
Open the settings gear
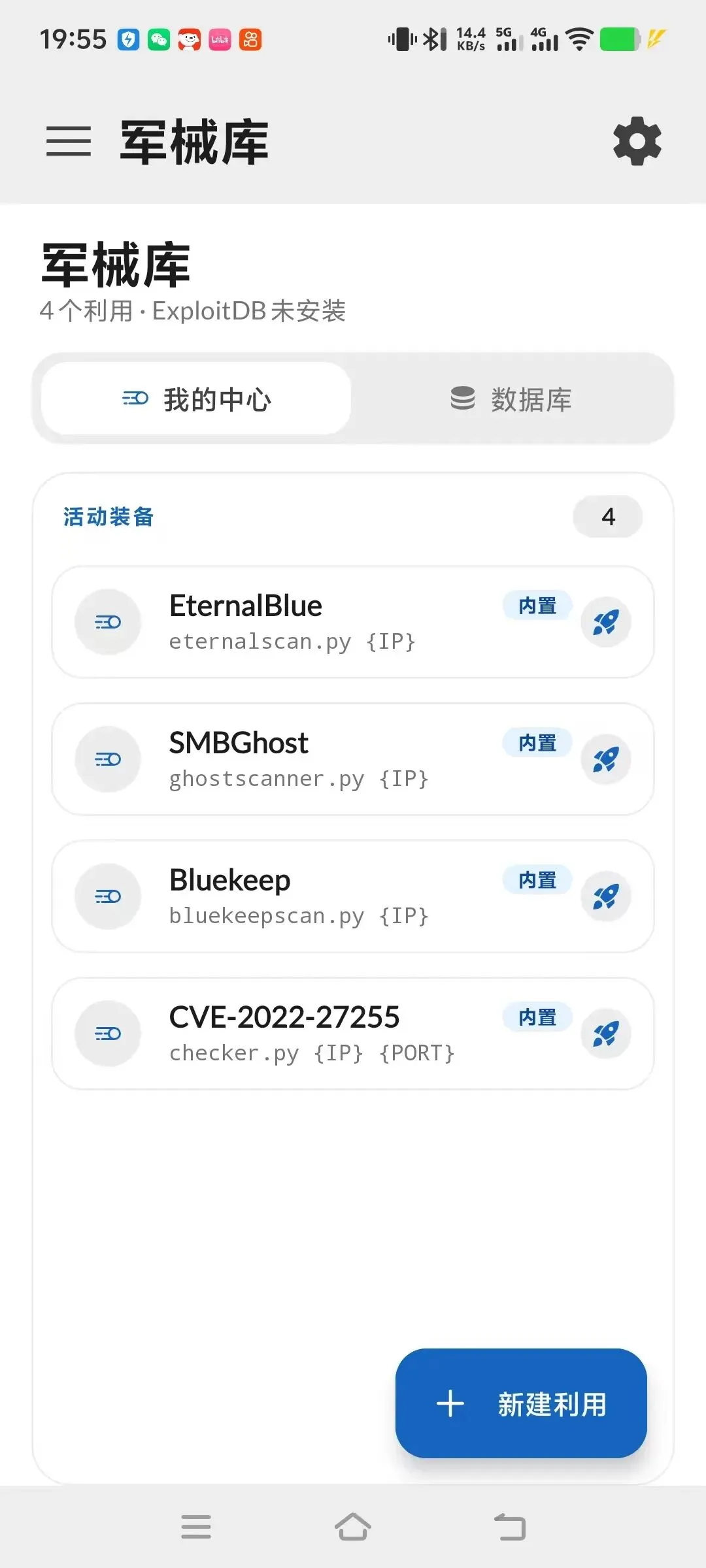pos(637,141)
